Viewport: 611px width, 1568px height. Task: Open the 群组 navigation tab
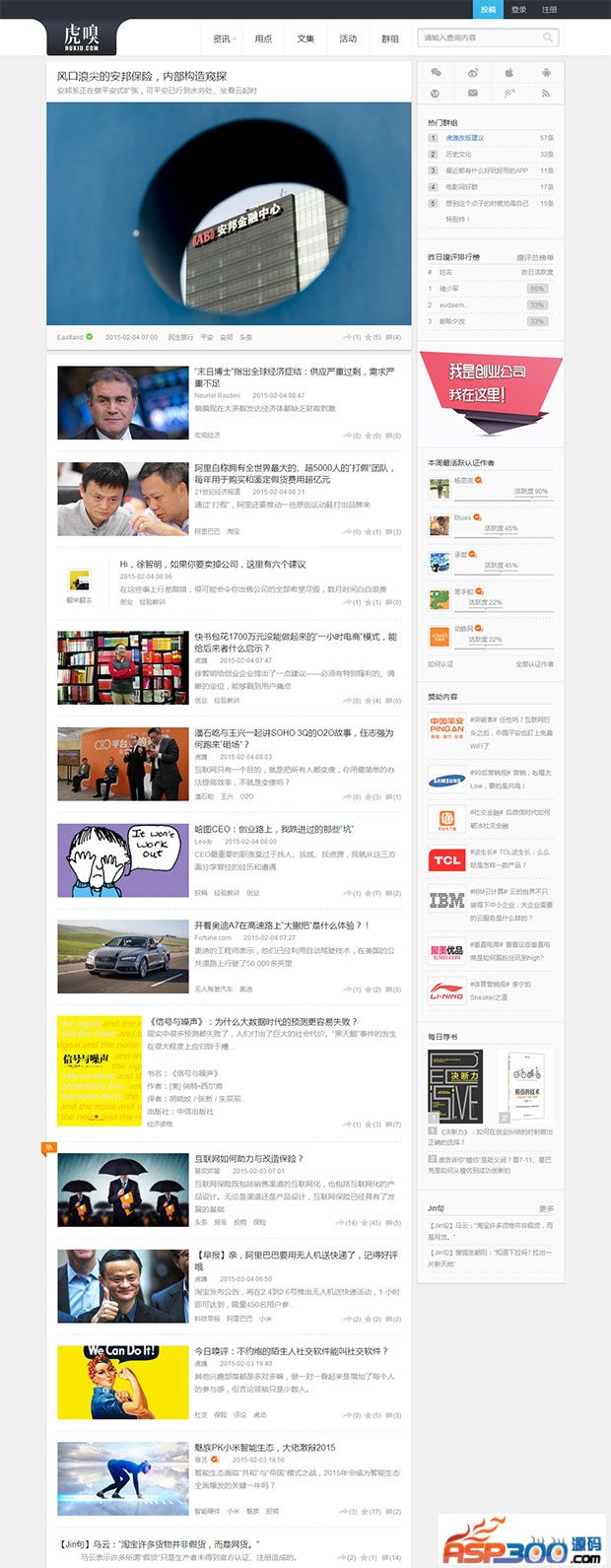click(390, 38)
